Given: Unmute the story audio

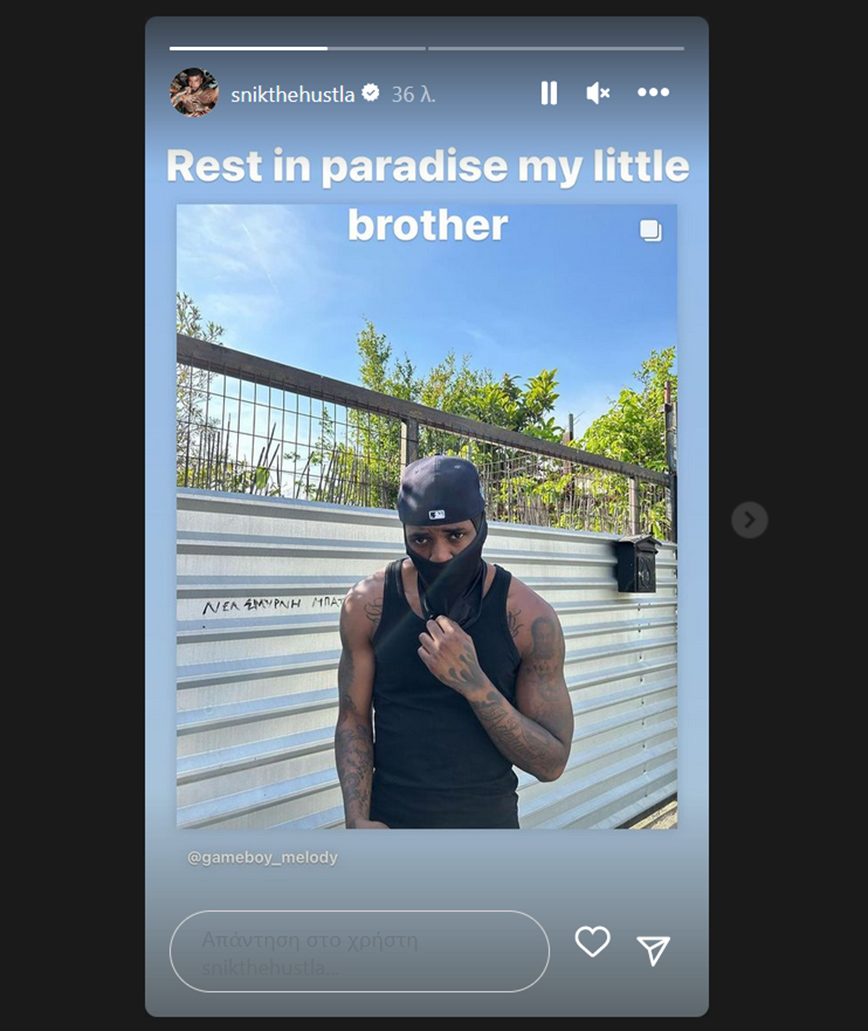Looking at the screenshot, I should 598,93.
